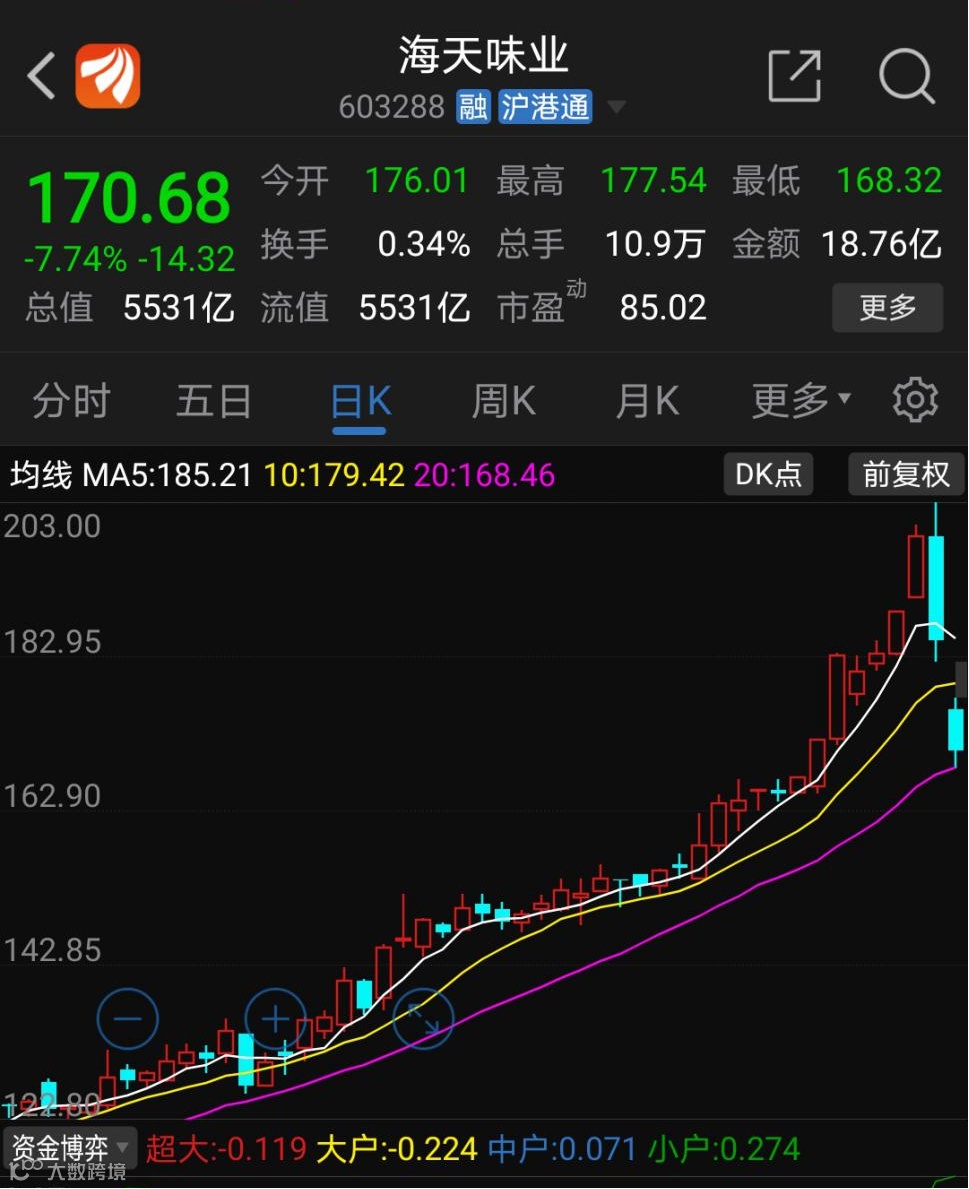Screen dimensions: 969x1189
Task: Expand chart to full screen
Action: click(x=423, y=1019)
